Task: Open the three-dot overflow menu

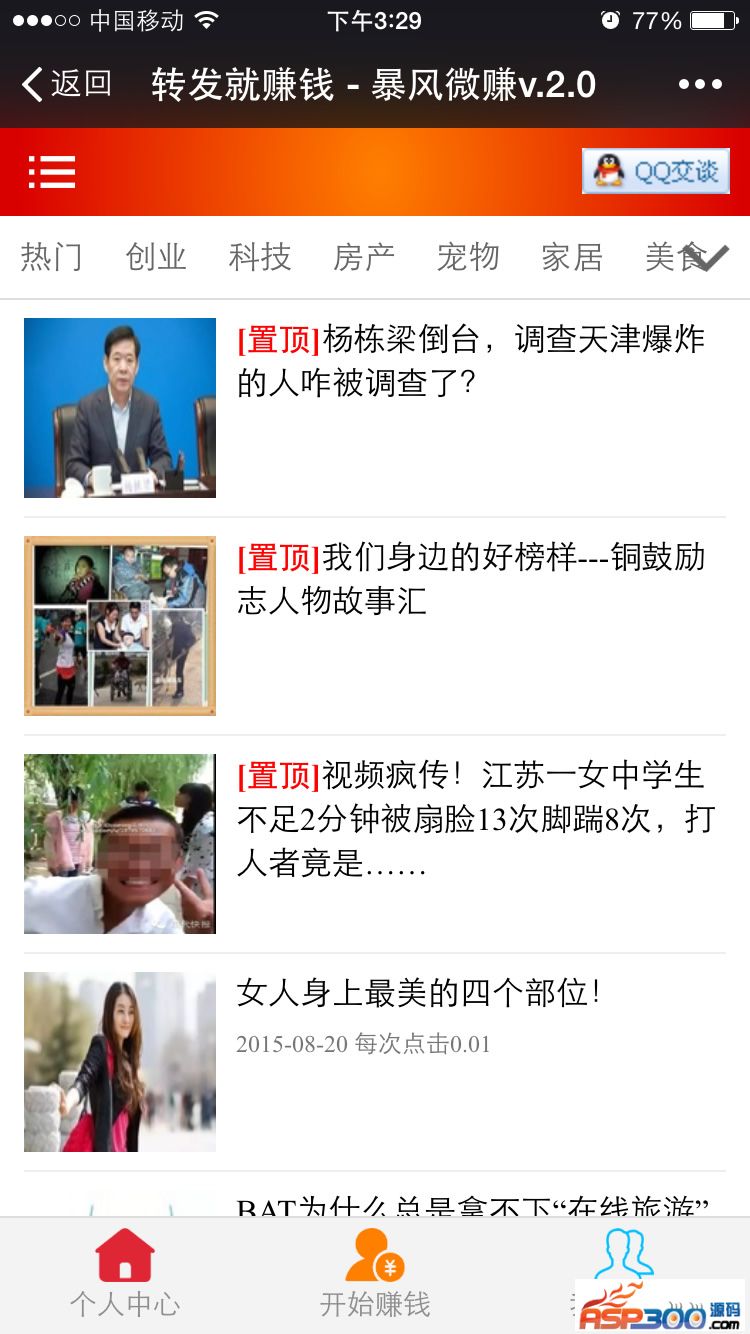Action: [700, 85]
